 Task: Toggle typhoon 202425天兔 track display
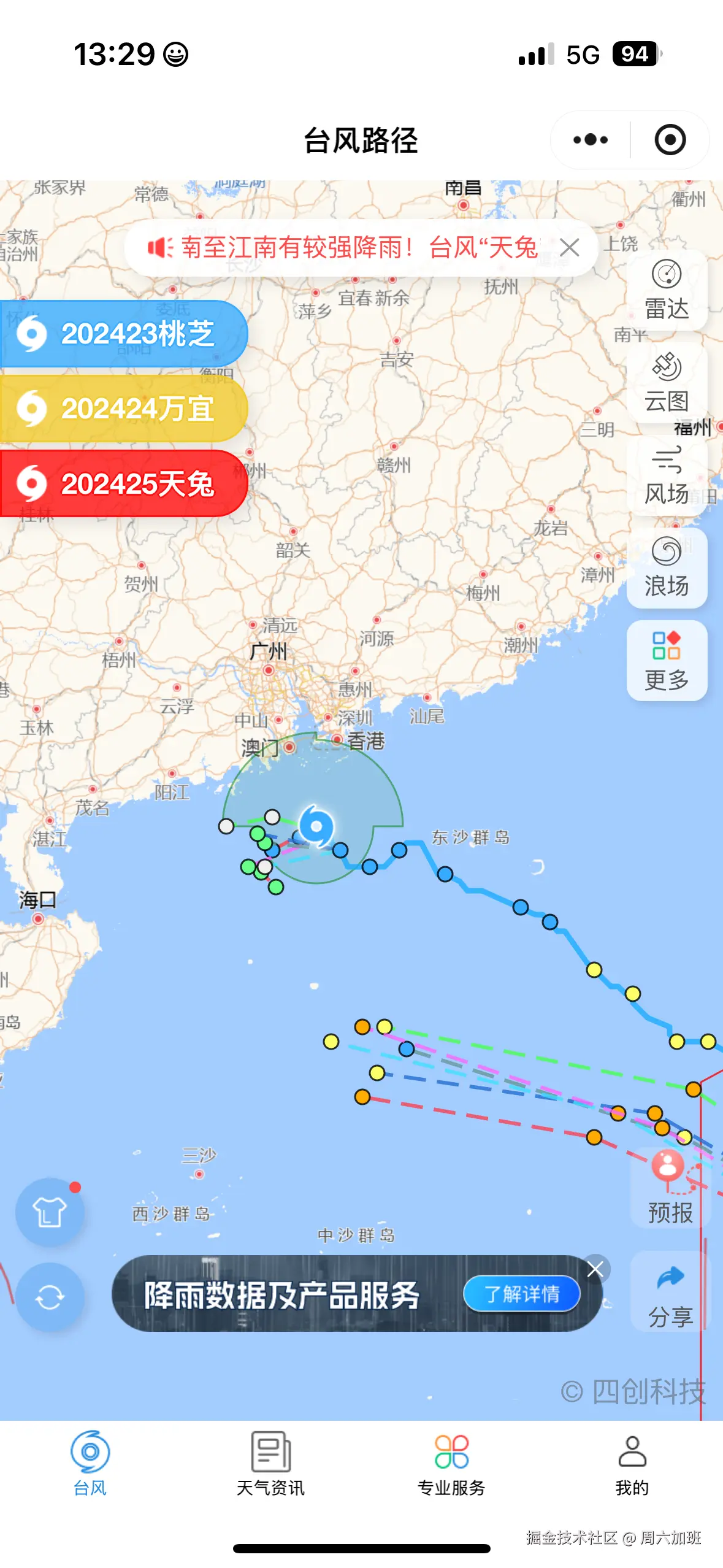tap(123, 483)
